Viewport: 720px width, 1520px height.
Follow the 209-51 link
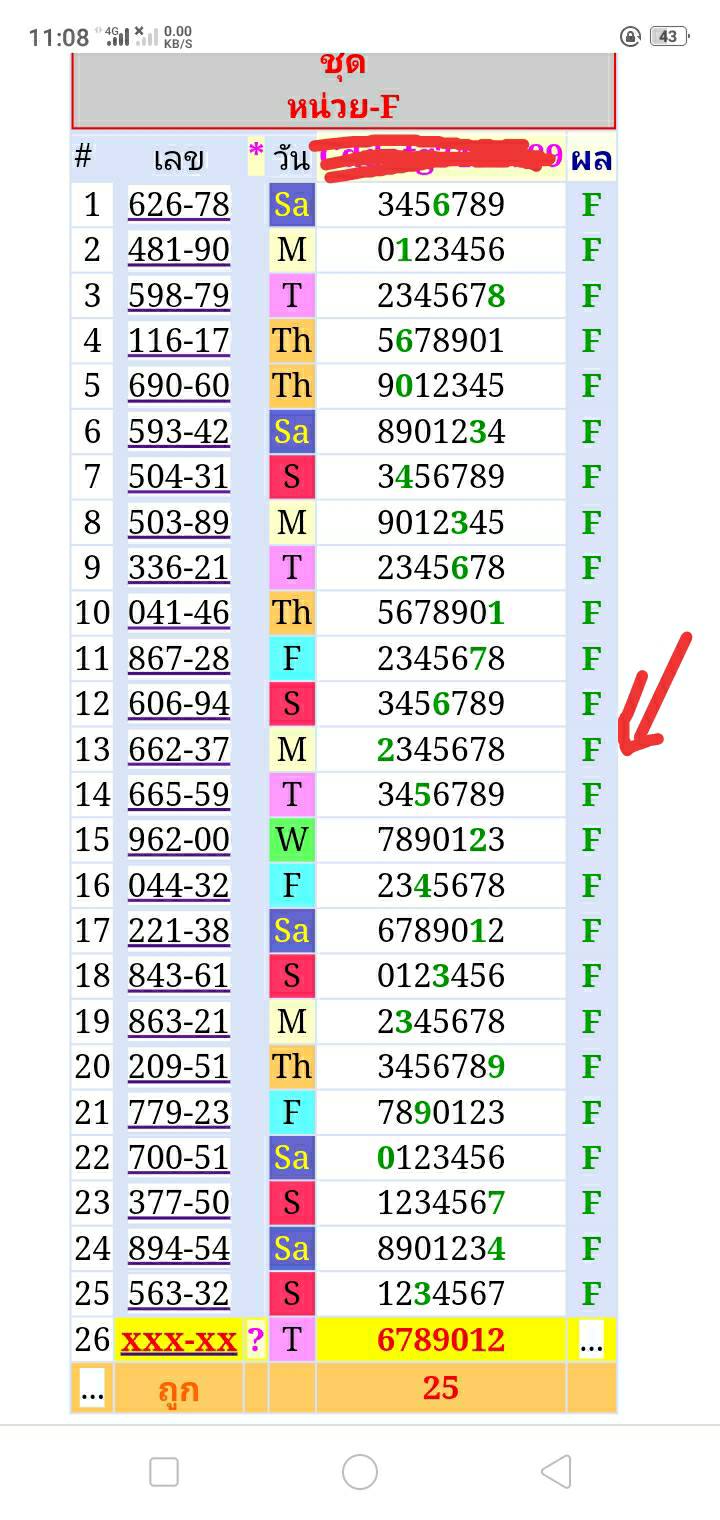[179, 1067]
